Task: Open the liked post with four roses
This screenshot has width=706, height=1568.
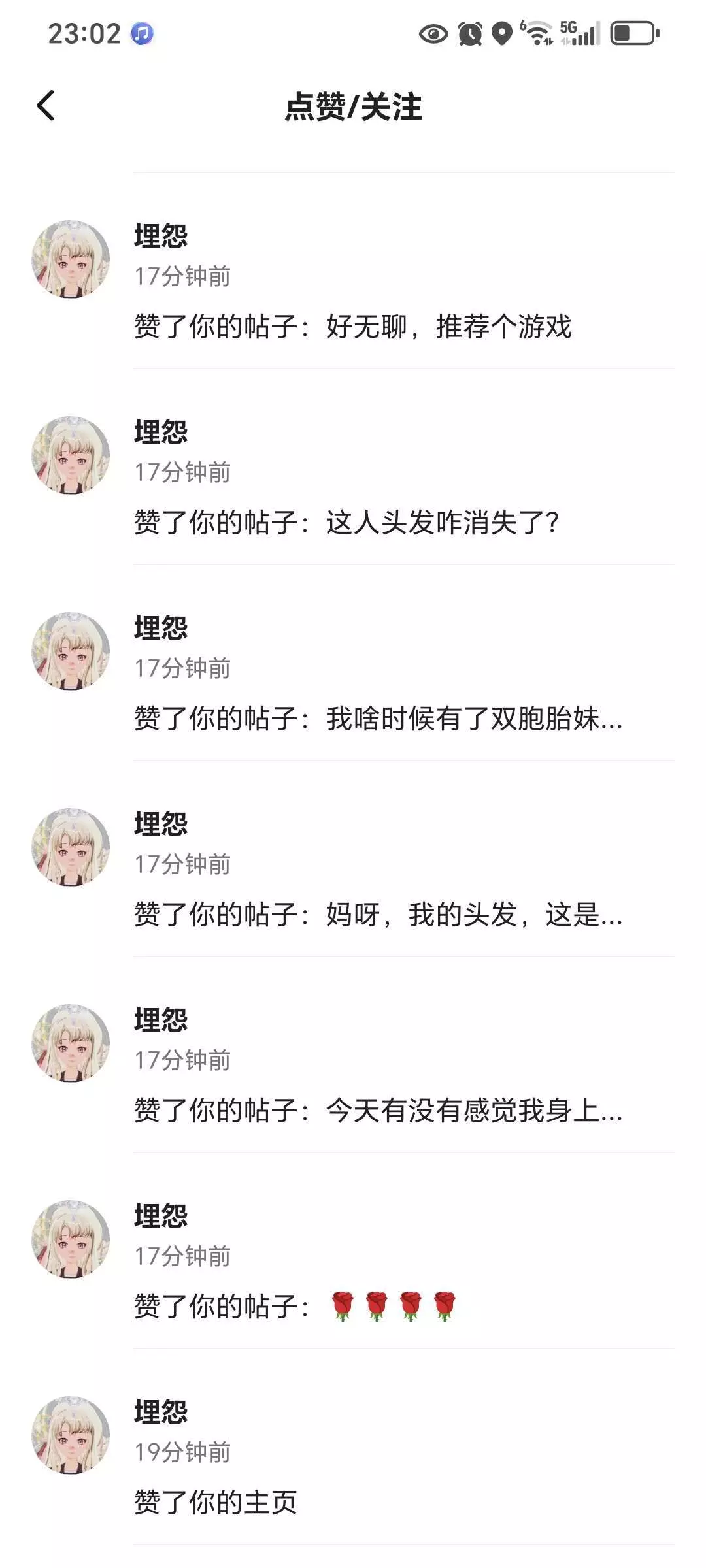Action: (x=353, y=1251)
